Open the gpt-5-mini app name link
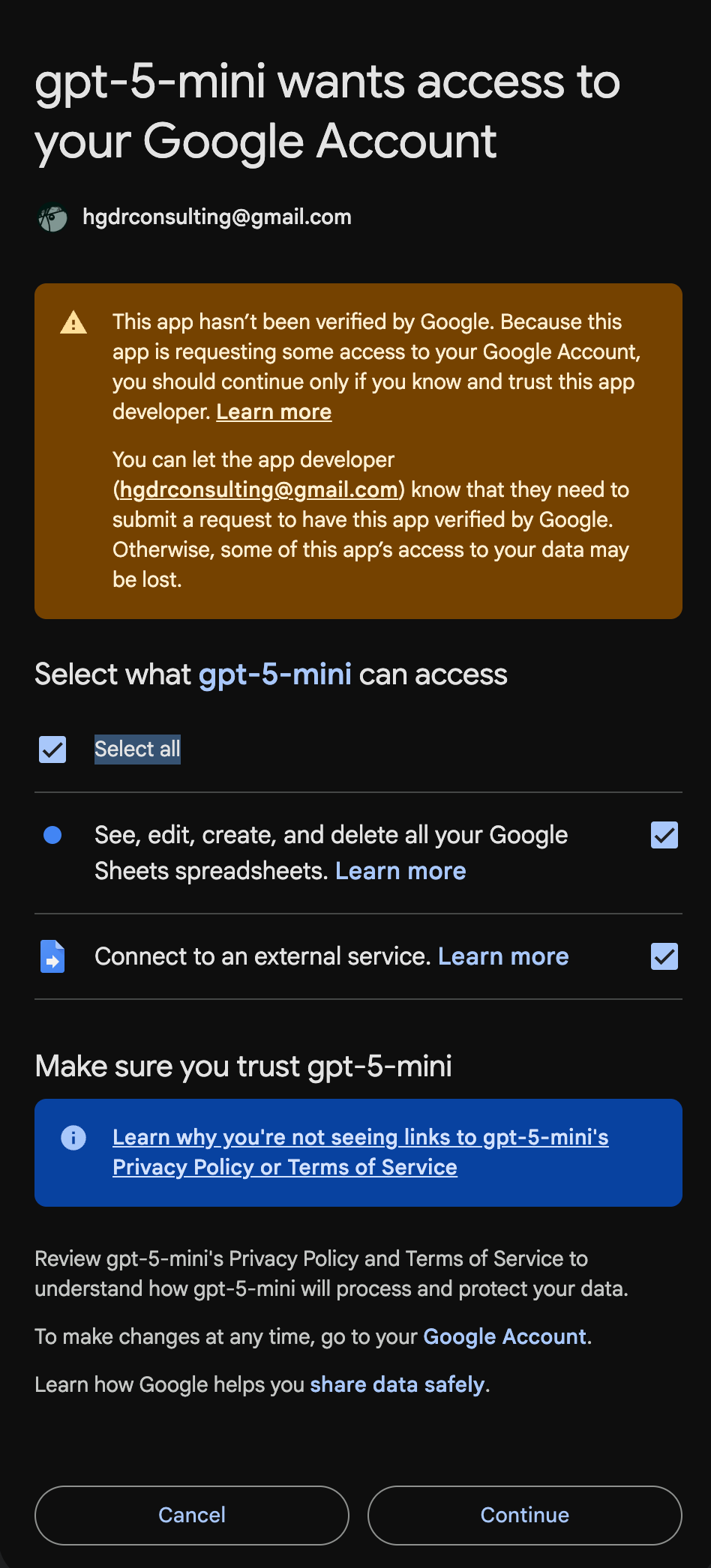The height and width of the screenshot is (1568, 711). click(274, 675)
